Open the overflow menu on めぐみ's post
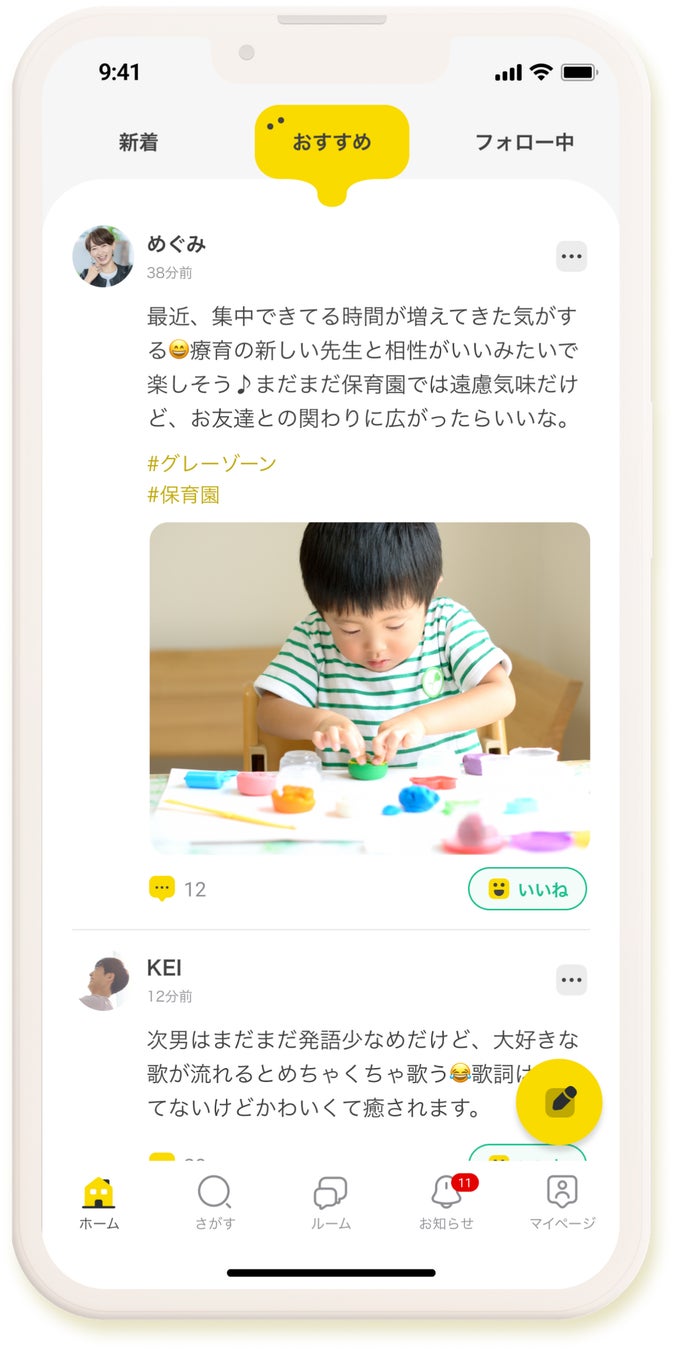Screen dimensions: 676x1350 pos(571,257)
